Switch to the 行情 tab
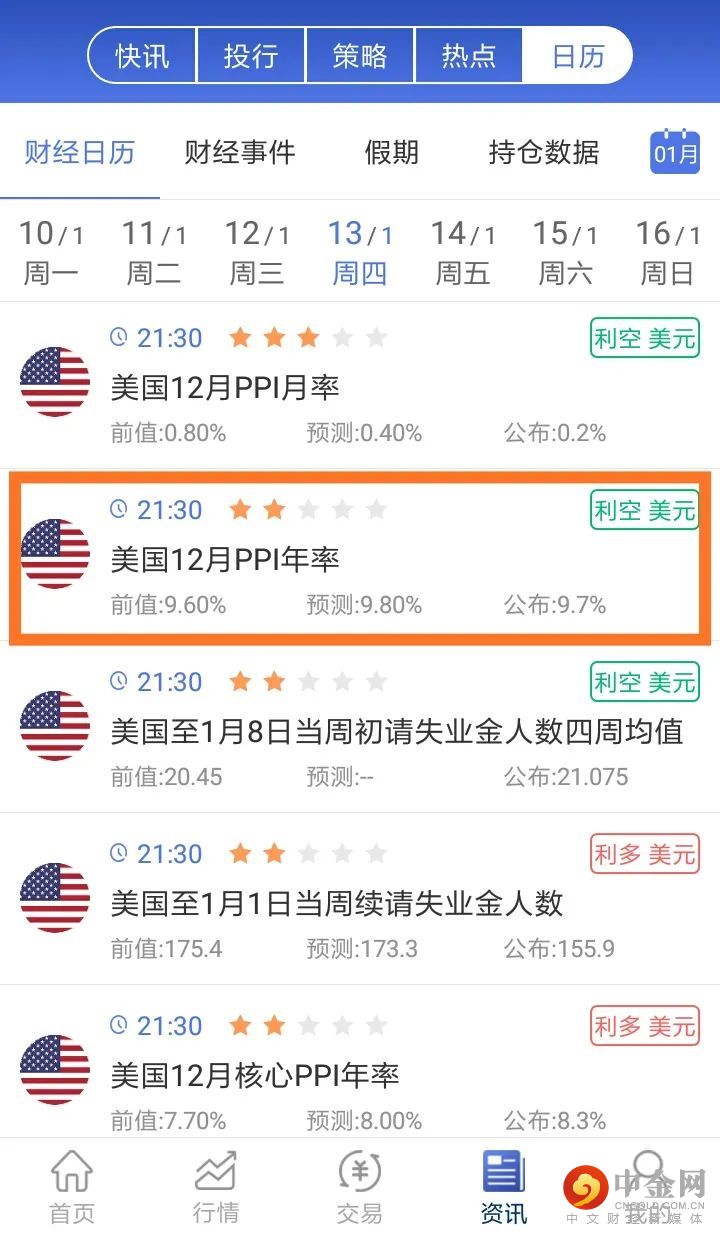The height and width of the screenshot is (1237, 720). [216, 1188]
